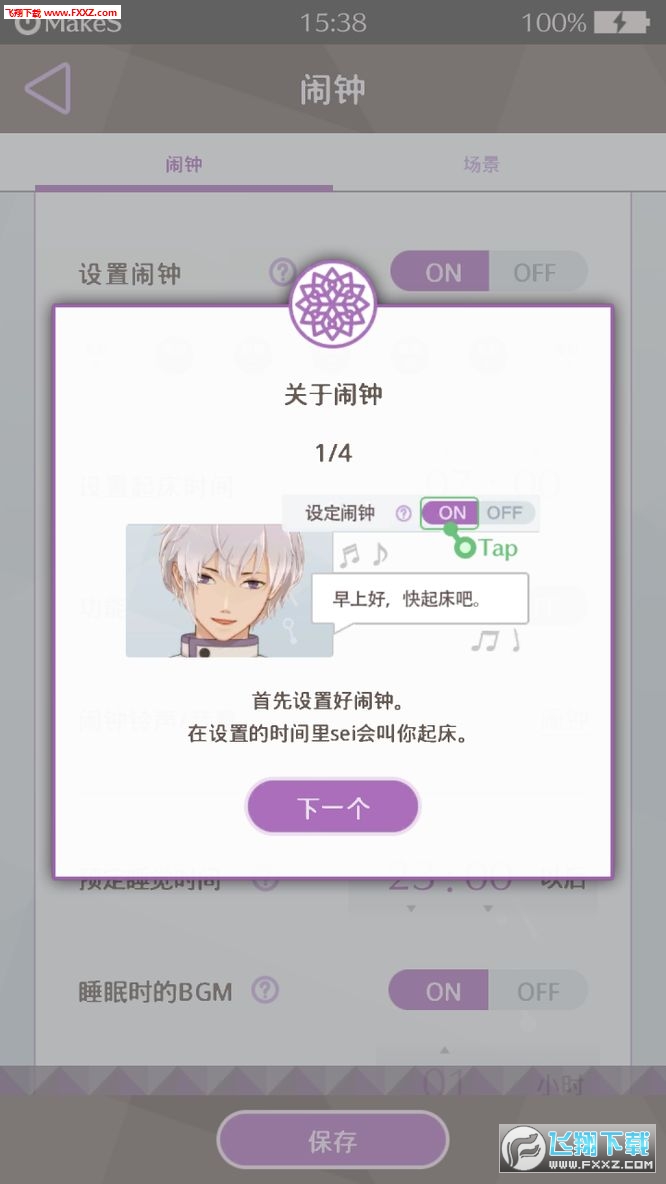Image resolution: width=666 pixels, height=1184 pixels.
Task: Set 睡眠时的BGM to OFF
Action: click(537, 991)
